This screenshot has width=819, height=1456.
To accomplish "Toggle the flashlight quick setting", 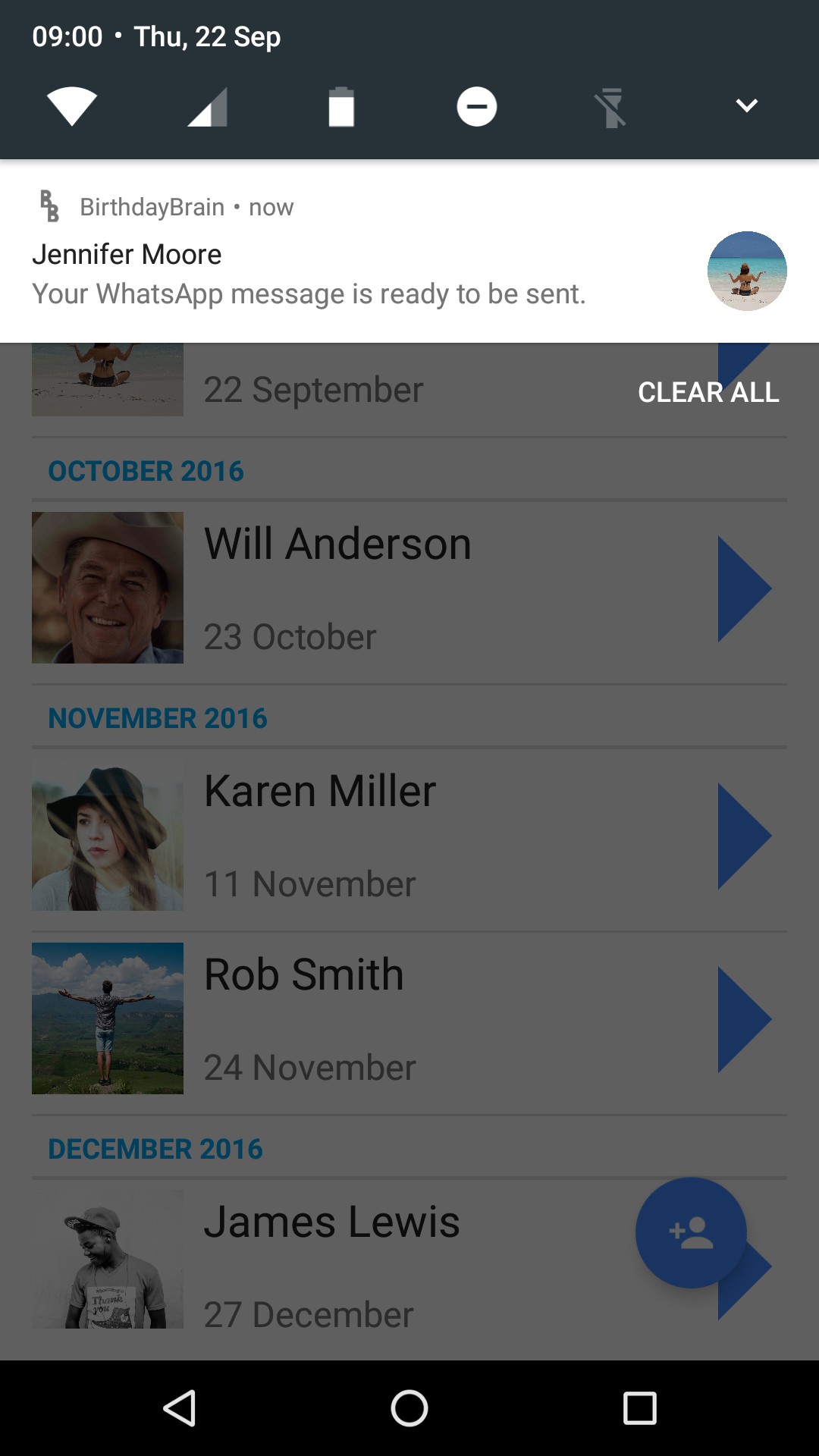I will [x=611, y=107].
